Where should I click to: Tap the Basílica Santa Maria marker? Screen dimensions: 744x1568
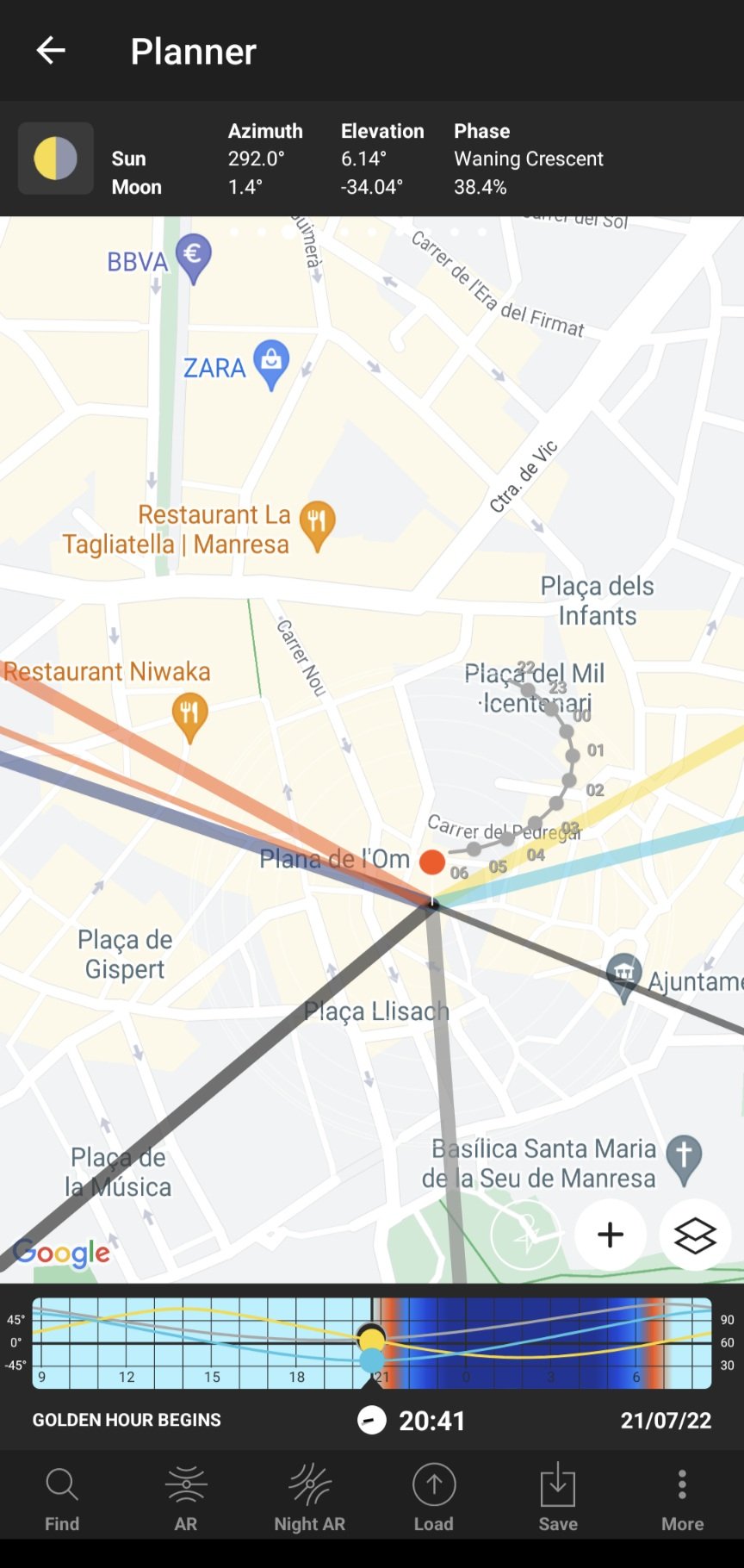[685, 1160]
